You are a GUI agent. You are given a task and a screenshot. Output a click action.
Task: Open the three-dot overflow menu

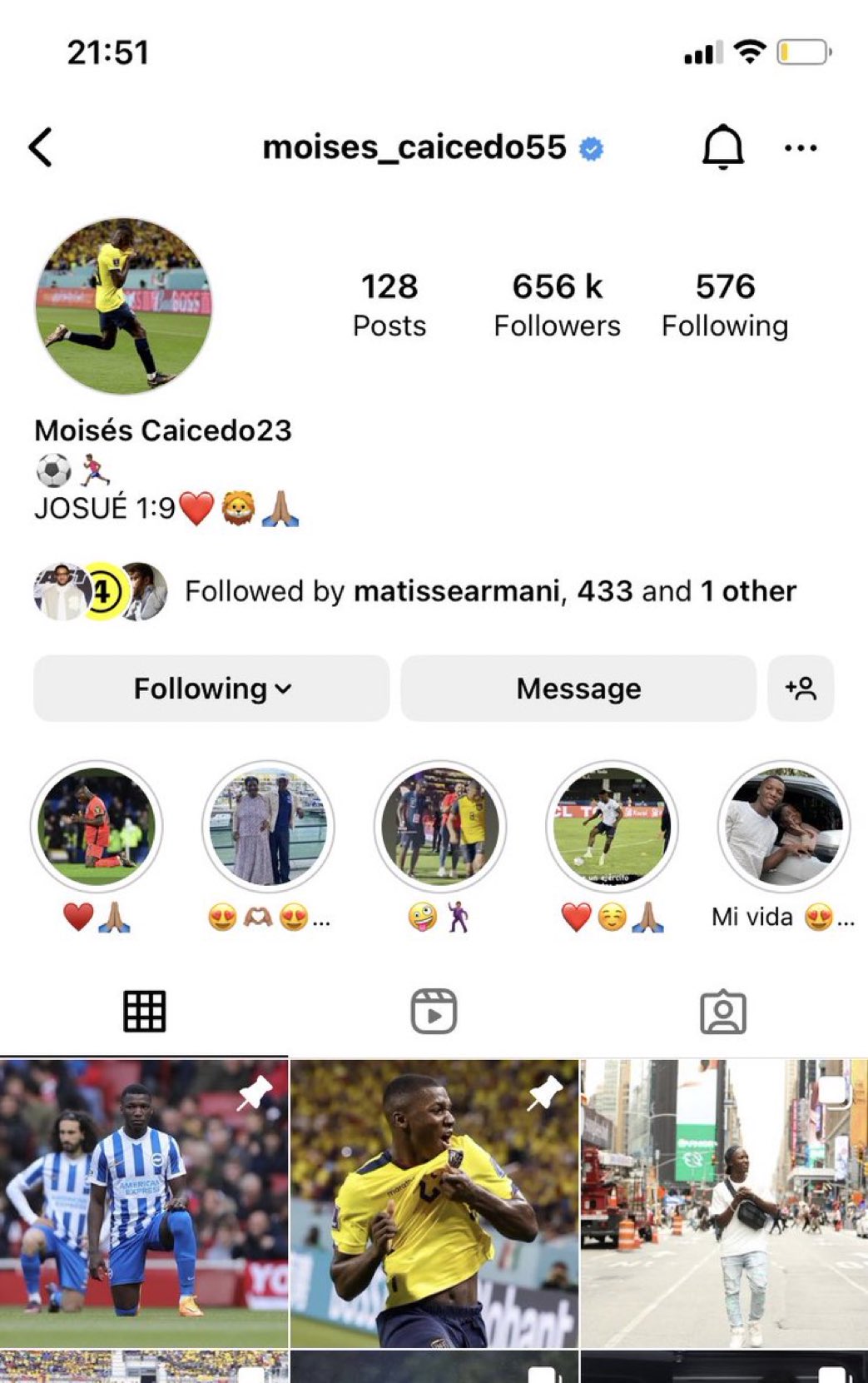(801, 148)
